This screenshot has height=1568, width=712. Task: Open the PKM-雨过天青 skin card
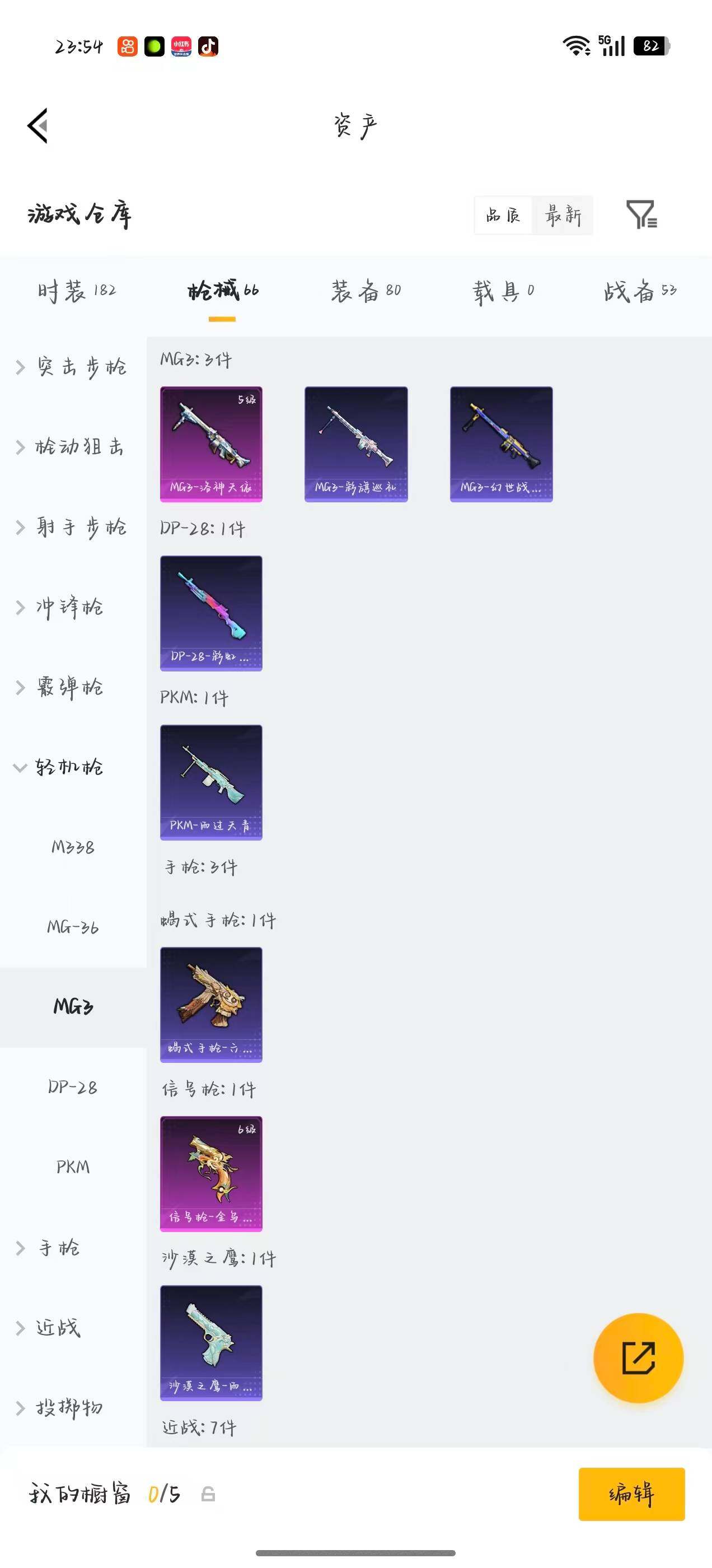click(211, 782)
